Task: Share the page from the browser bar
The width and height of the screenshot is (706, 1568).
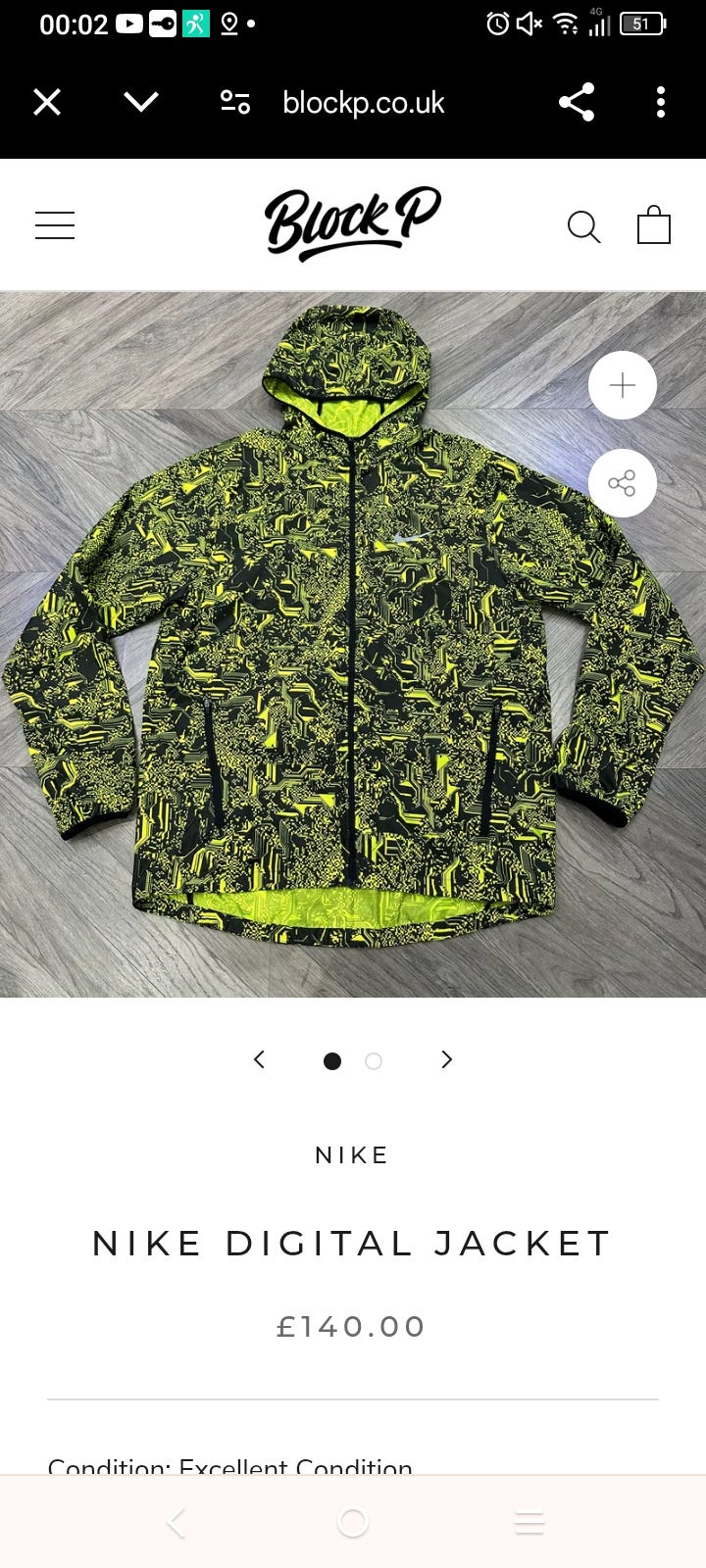Action: [x=577, y=102]
